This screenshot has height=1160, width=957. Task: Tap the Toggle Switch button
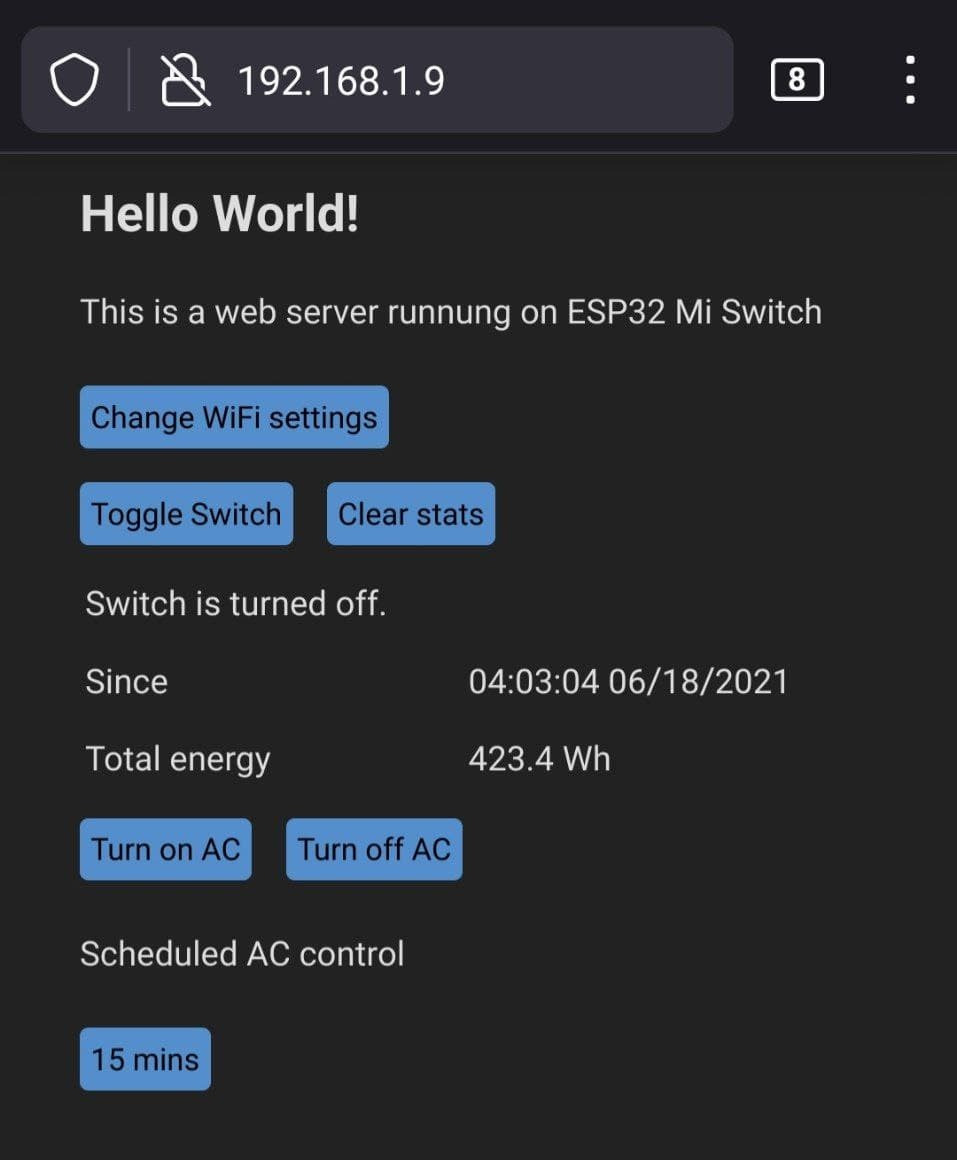pyautogui.click(x=186, y=514)
